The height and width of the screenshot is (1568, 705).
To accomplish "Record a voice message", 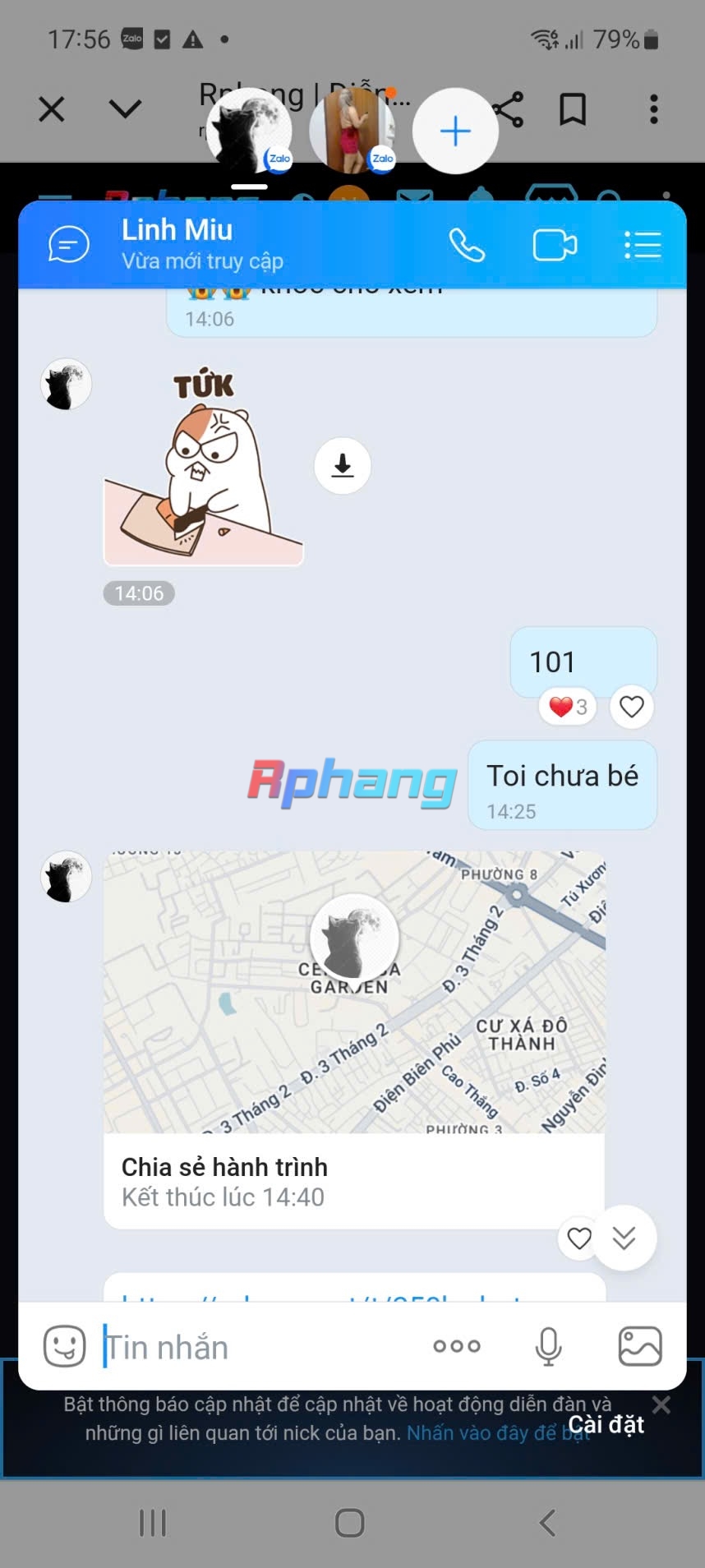I will (x=548, y=1346).
